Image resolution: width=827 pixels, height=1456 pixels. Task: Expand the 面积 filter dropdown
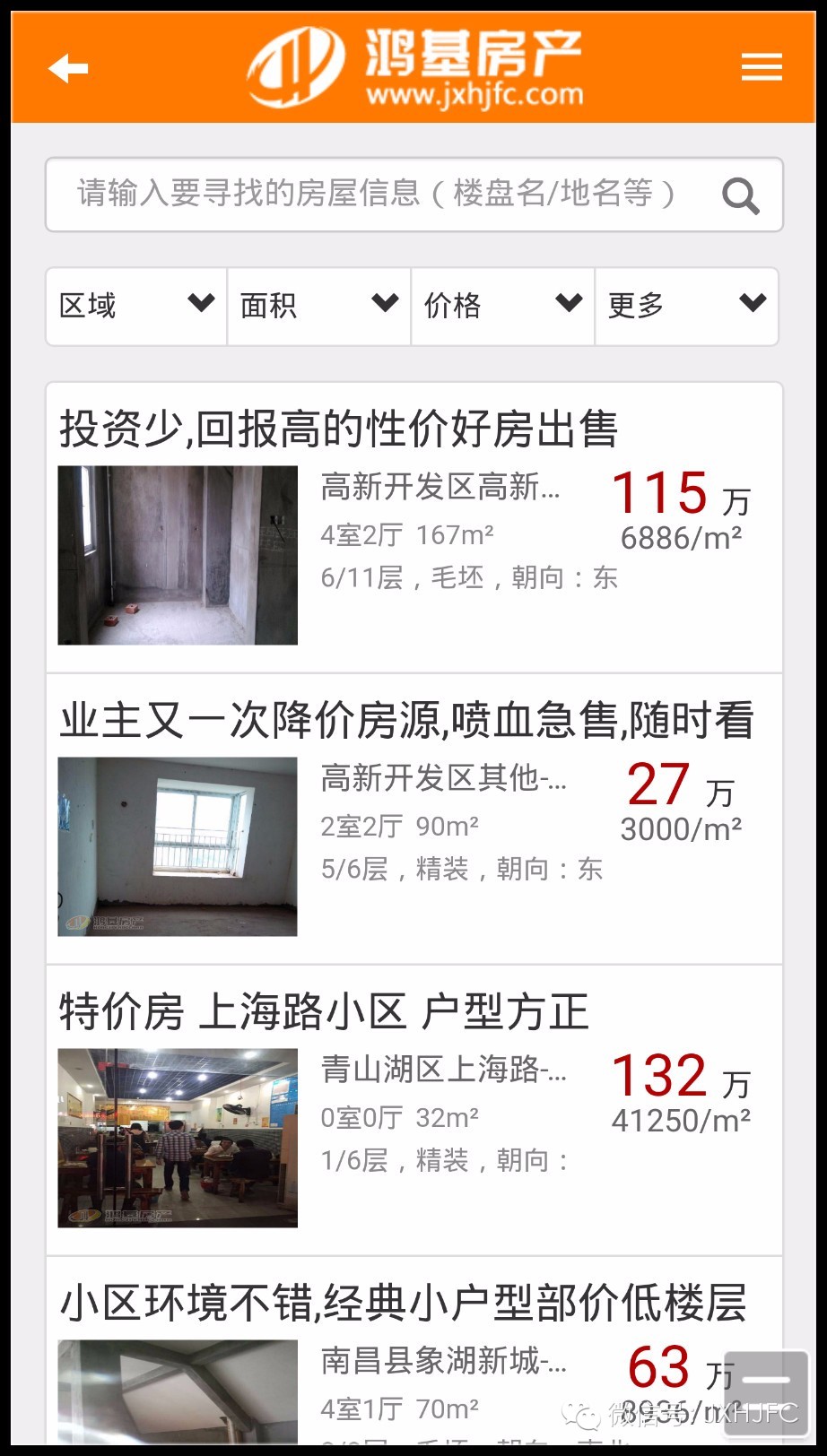pyautogui.click(x=319, y=306)
